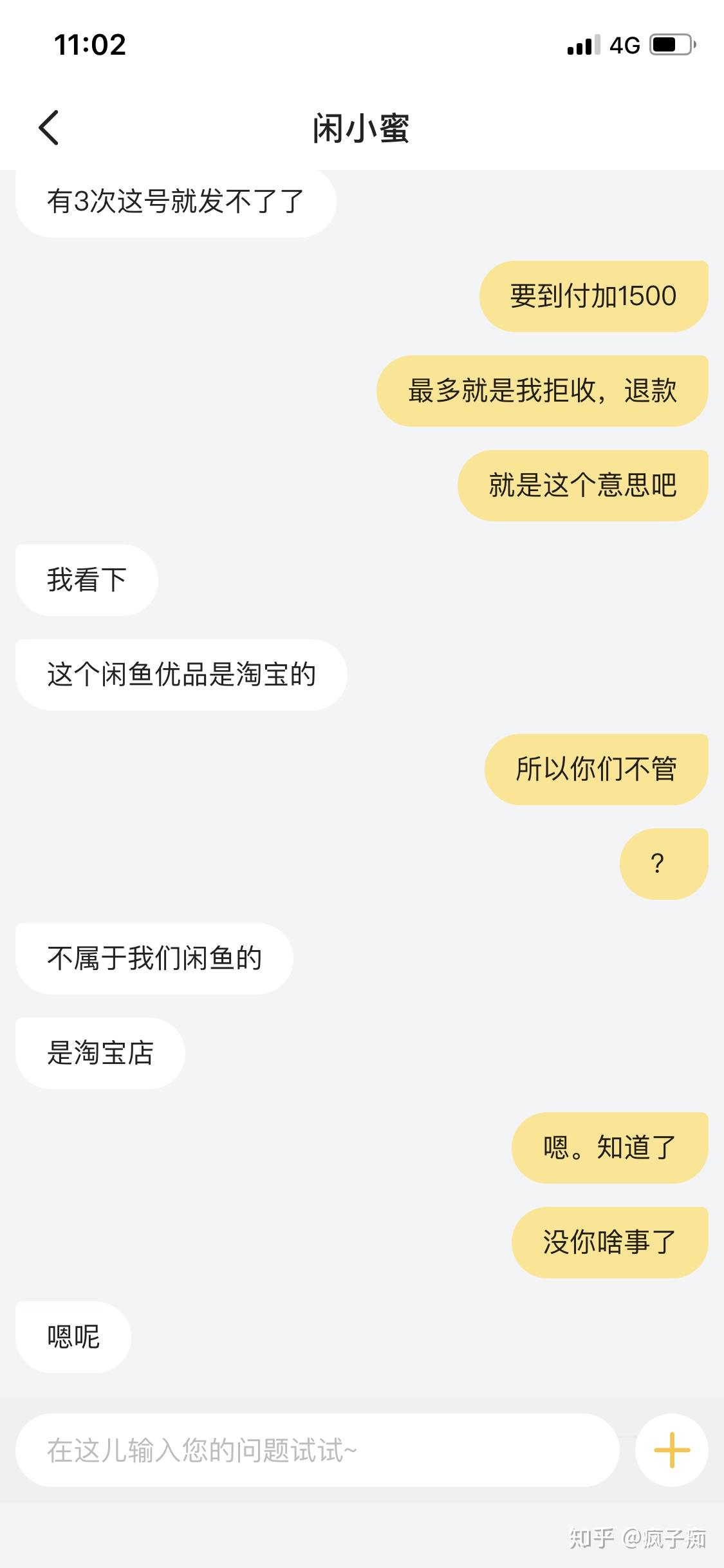The width and height of the screenshot is (724, 1568).
Task: Select the bubble '这个闲鱼优品是淘宝的'
Action: point(180,673)
